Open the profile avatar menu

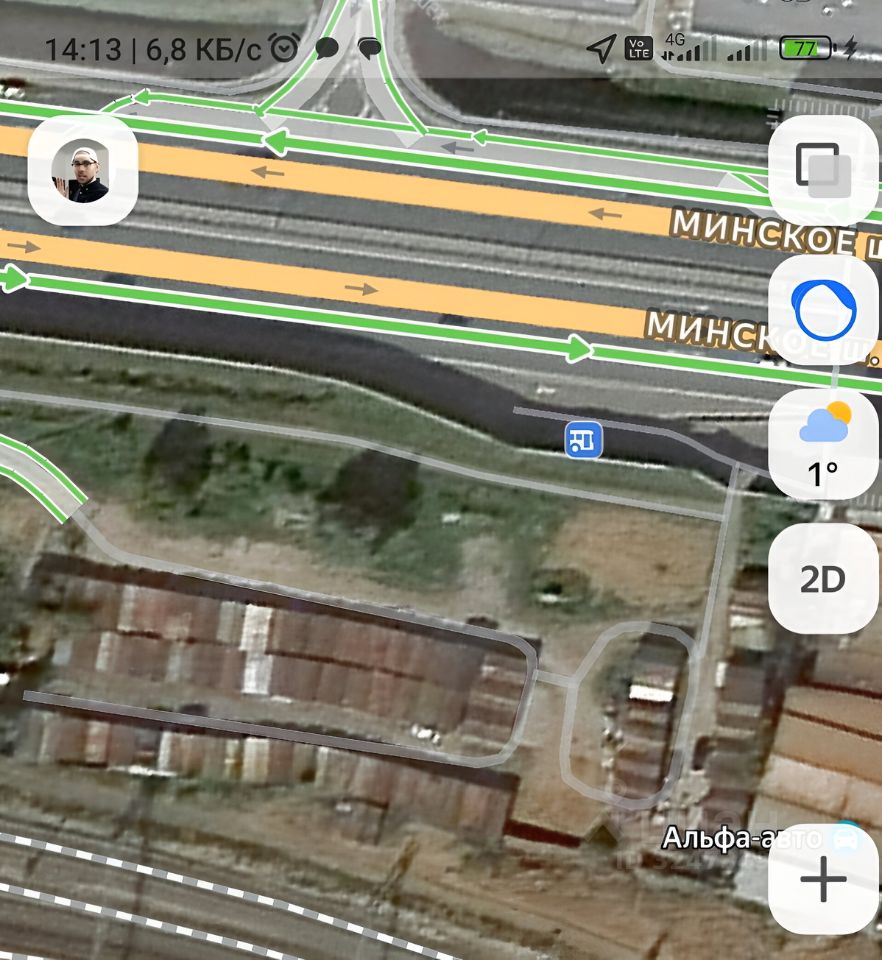(81, 170)
